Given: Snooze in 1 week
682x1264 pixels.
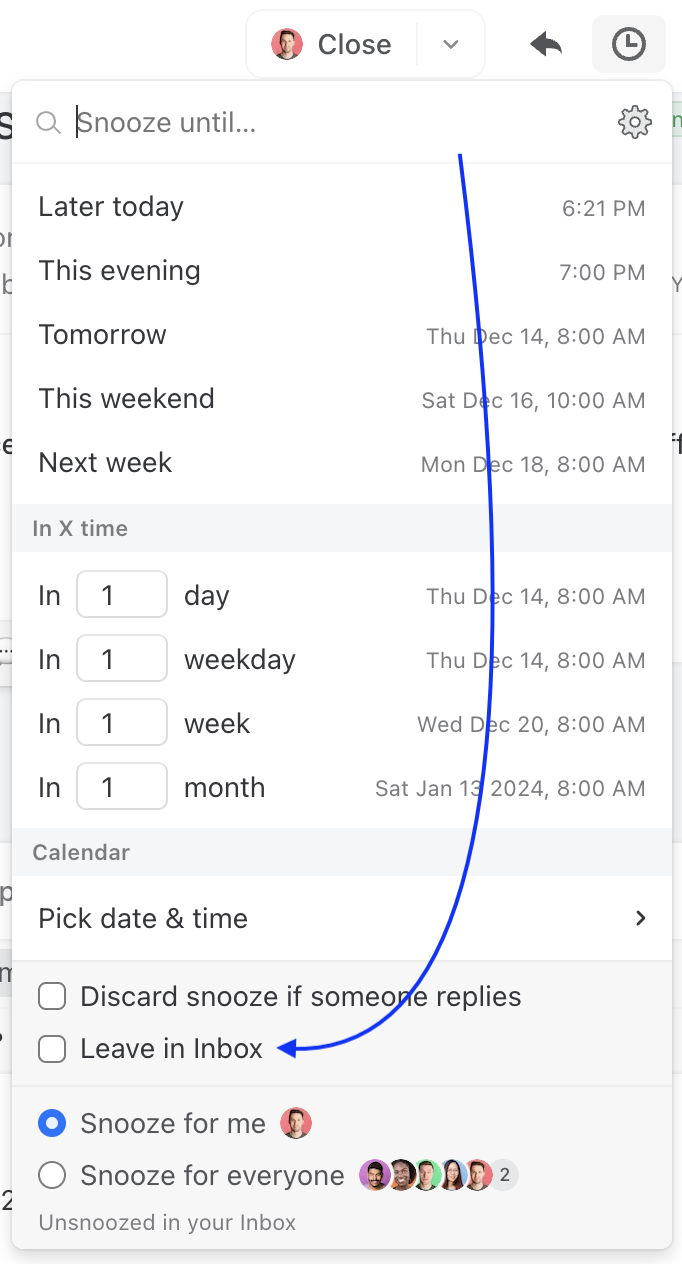Looking at the screenshot, I should tap(342, 723).
